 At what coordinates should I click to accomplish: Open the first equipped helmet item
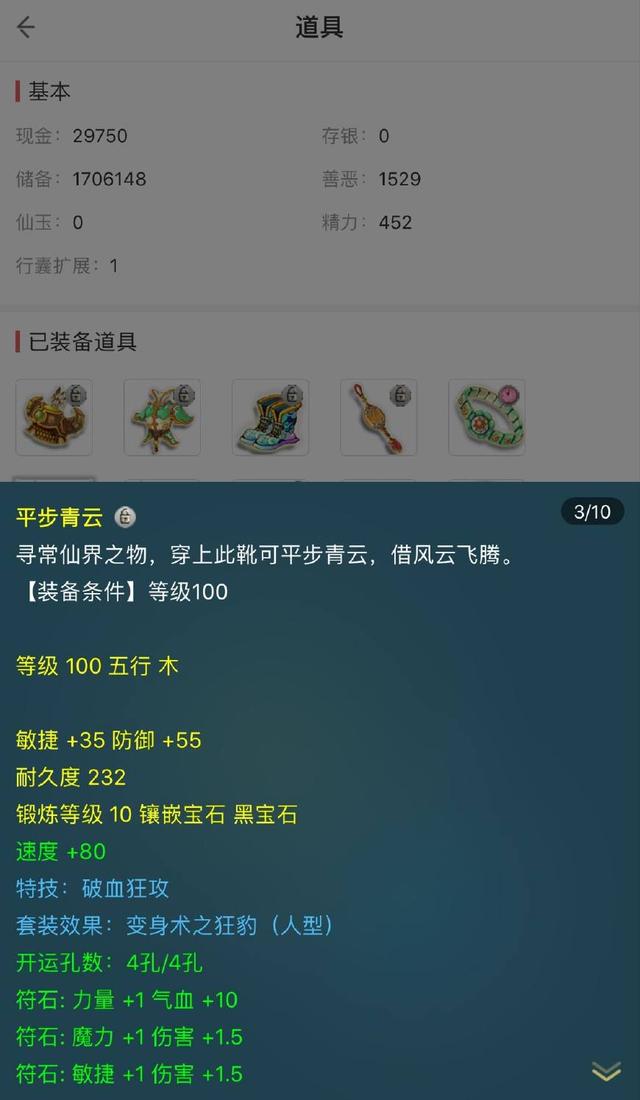click(54, 417)
